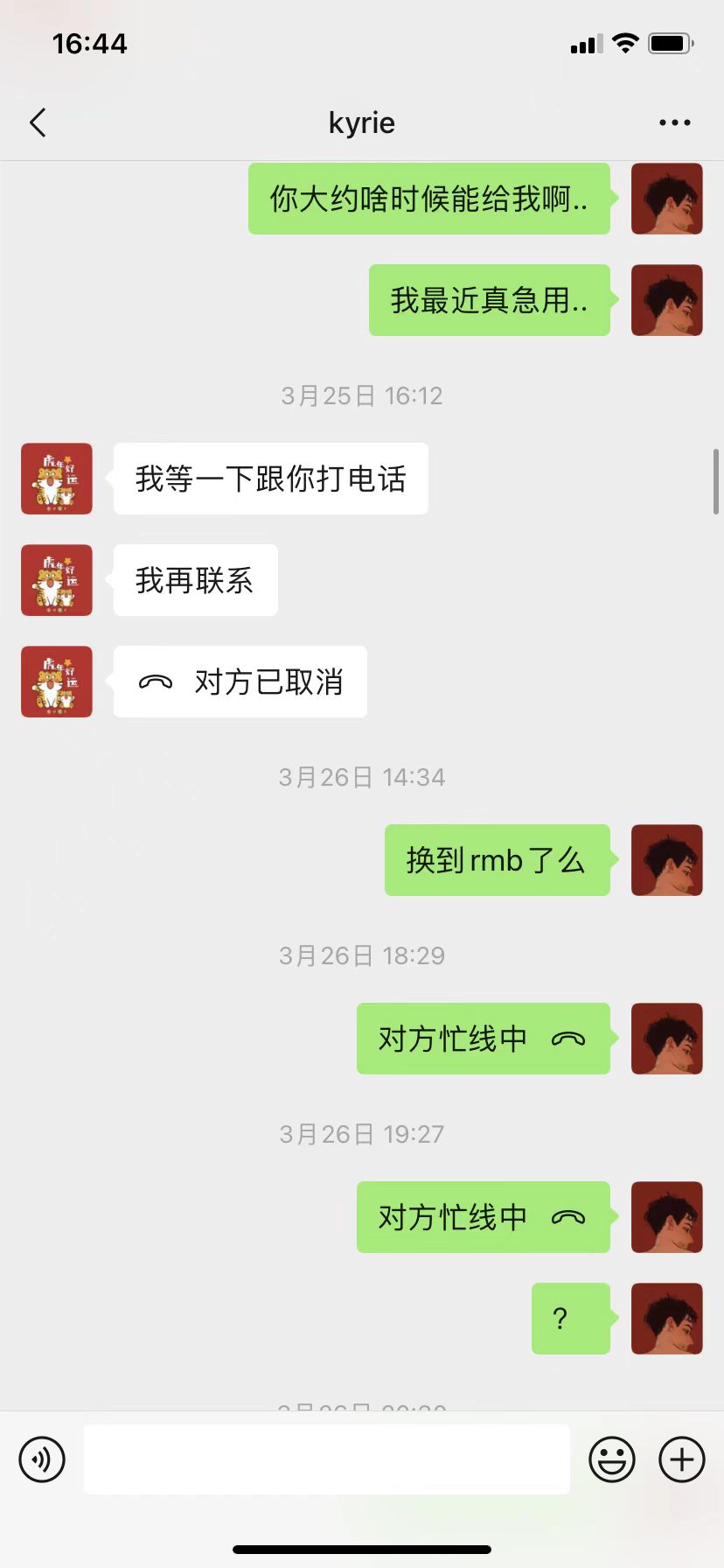The width and height of the screenshot is (724, 1568).
Task: Switch to voice message input
Action: click(42, 1459)
